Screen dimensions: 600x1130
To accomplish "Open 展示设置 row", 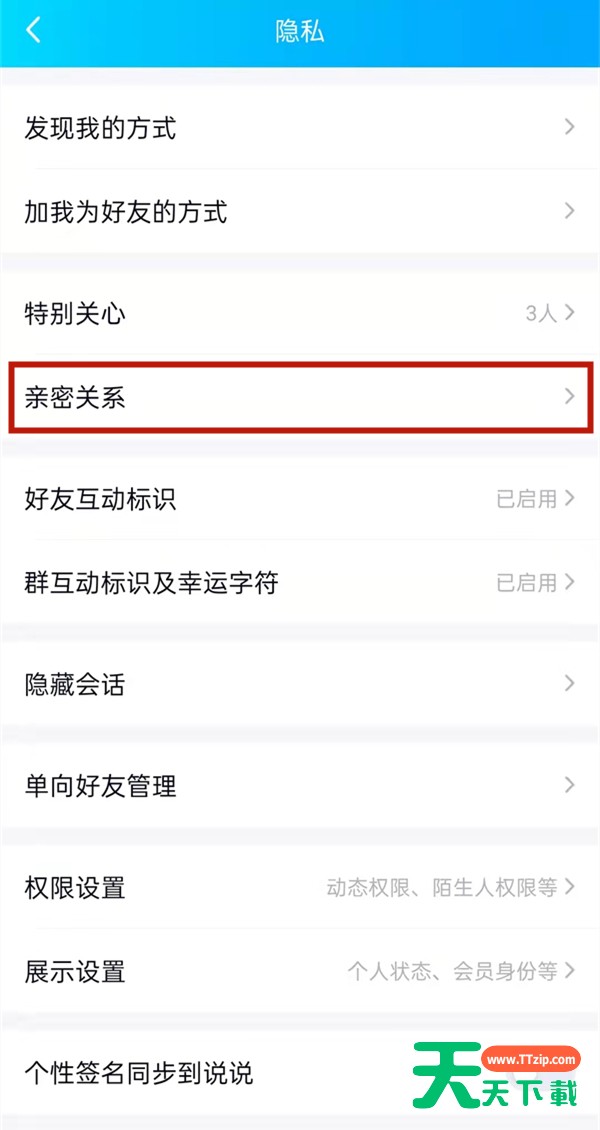I will [300, 971].
